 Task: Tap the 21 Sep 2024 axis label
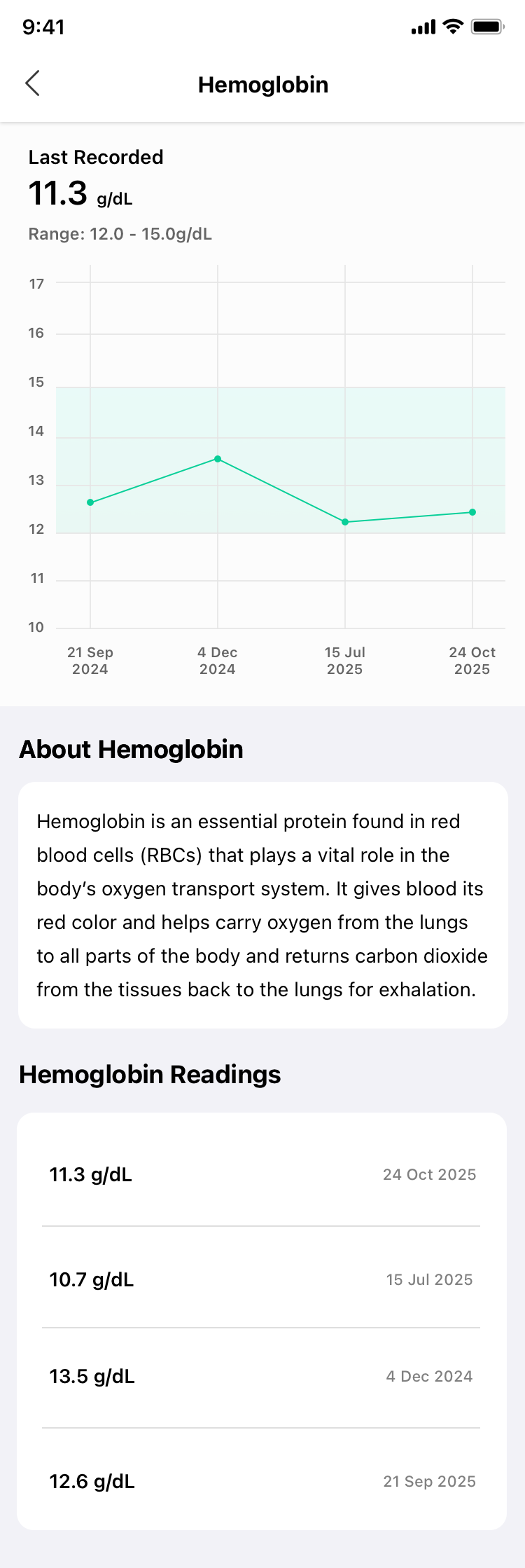90,661
